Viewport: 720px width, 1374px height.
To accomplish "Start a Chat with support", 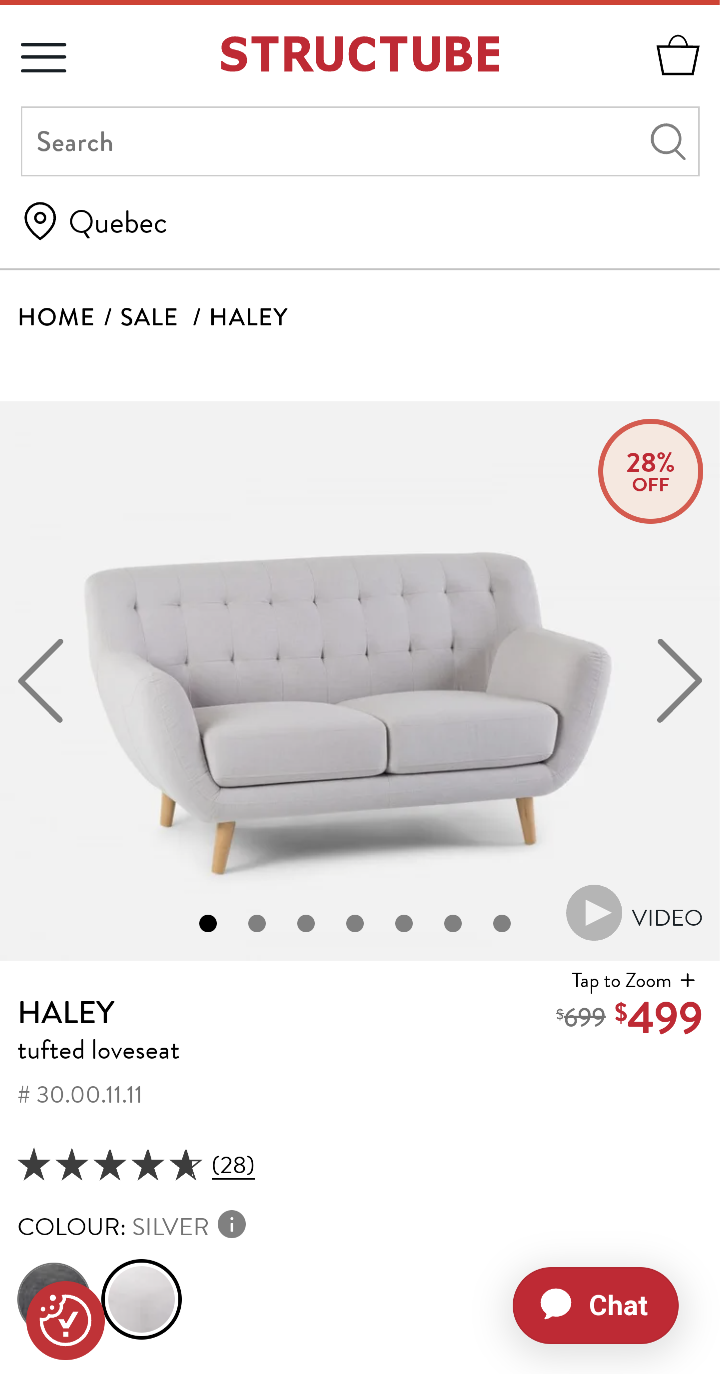I will click(596, 1305).
